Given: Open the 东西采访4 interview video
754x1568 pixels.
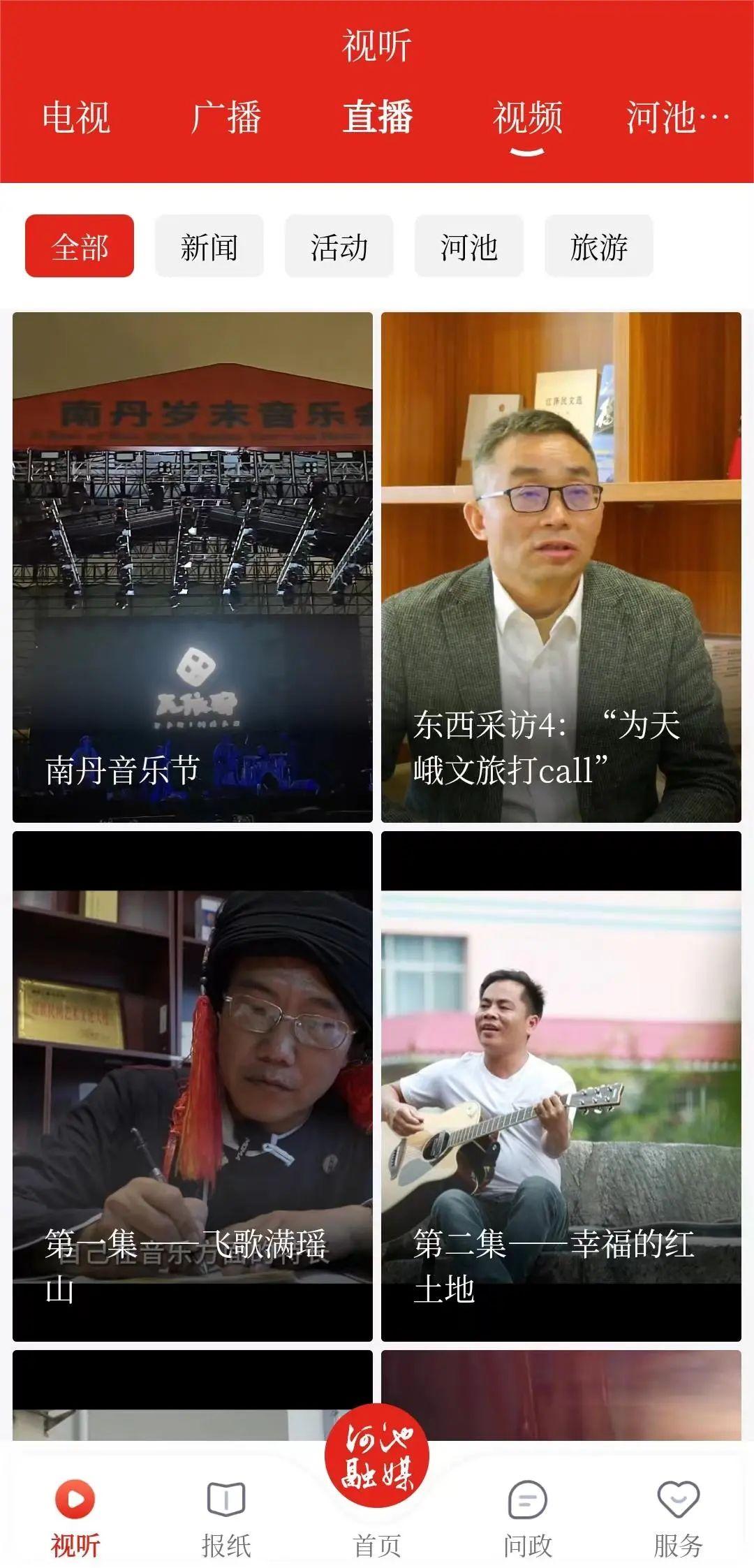Looking at the screenshot, I should point(561,567).
